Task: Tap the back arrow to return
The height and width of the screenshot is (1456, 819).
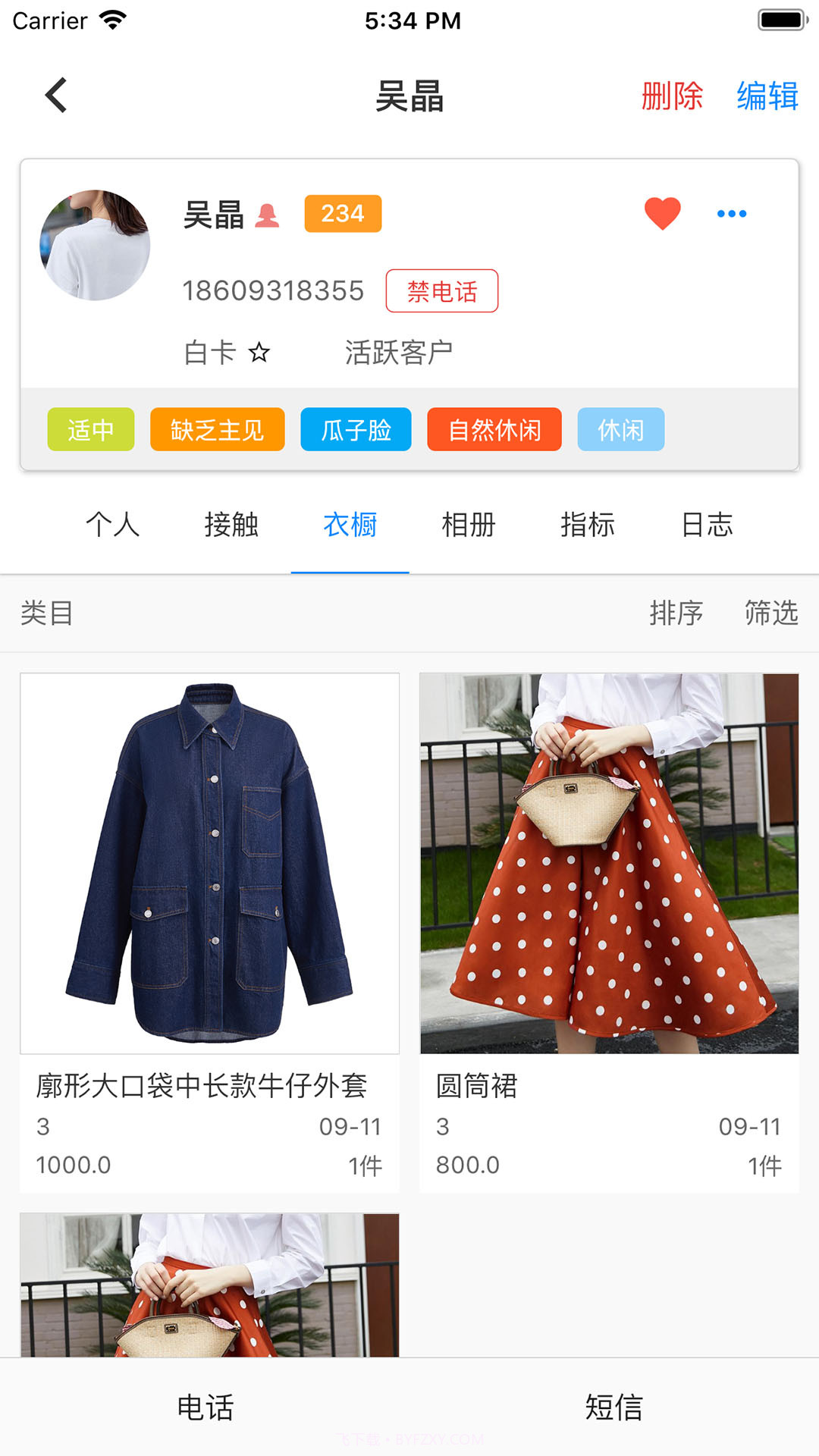Action: click(x=55, y=97)
